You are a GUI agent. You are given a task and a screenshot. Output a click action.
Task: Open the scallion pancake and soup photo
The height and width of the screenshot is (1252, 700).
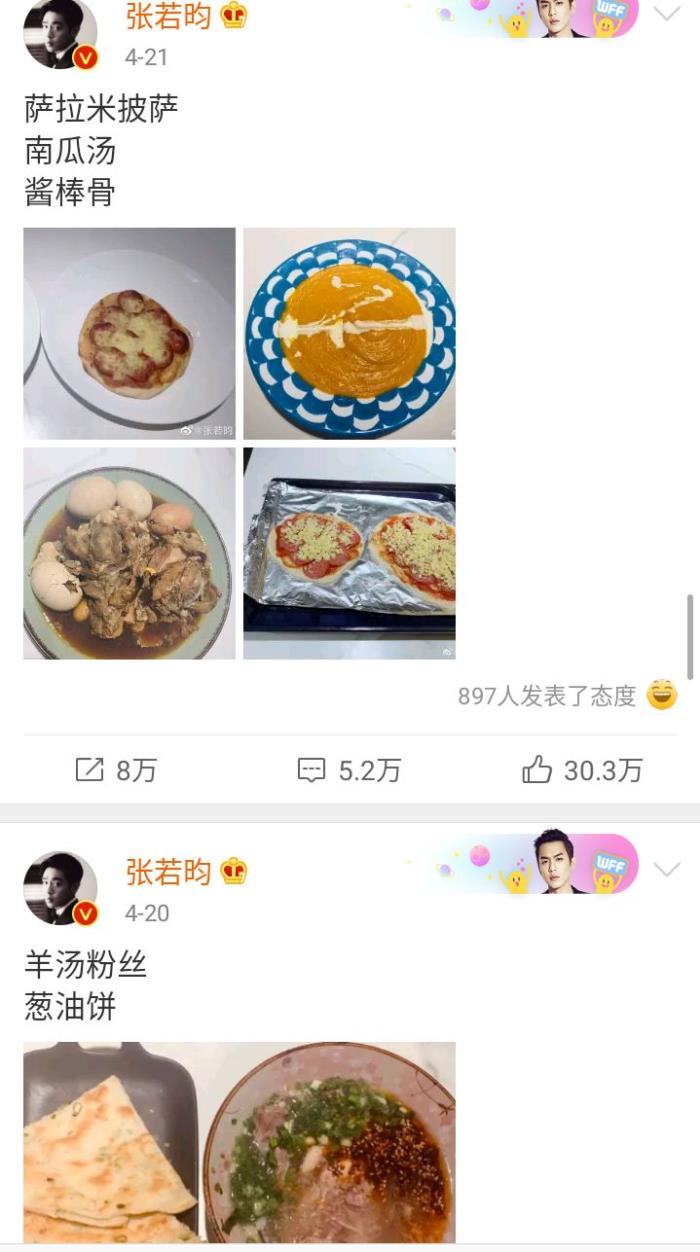point(239,1142)
